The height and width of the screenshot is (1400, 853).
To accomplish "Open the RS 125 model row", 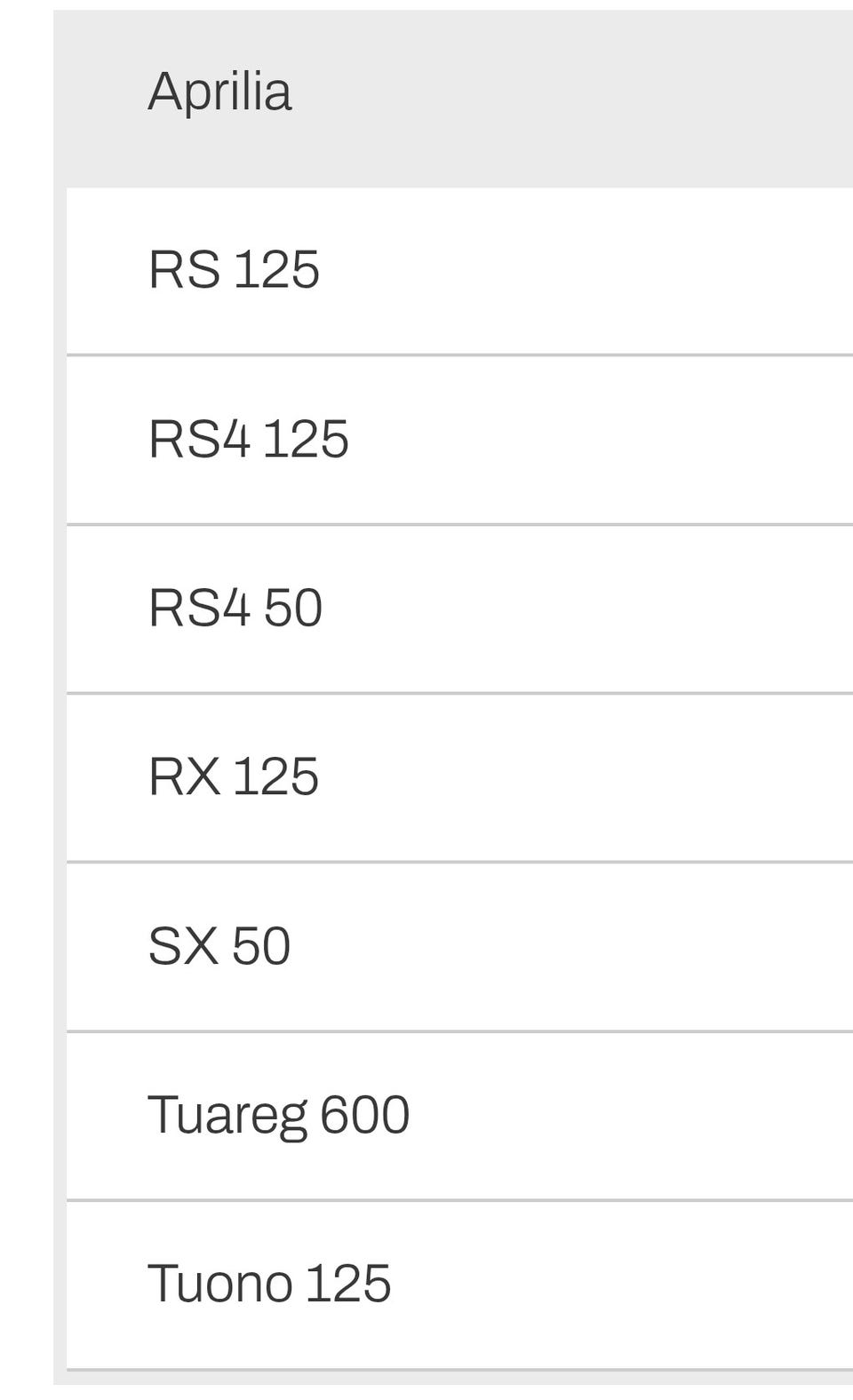I will (x=459, y=271).
